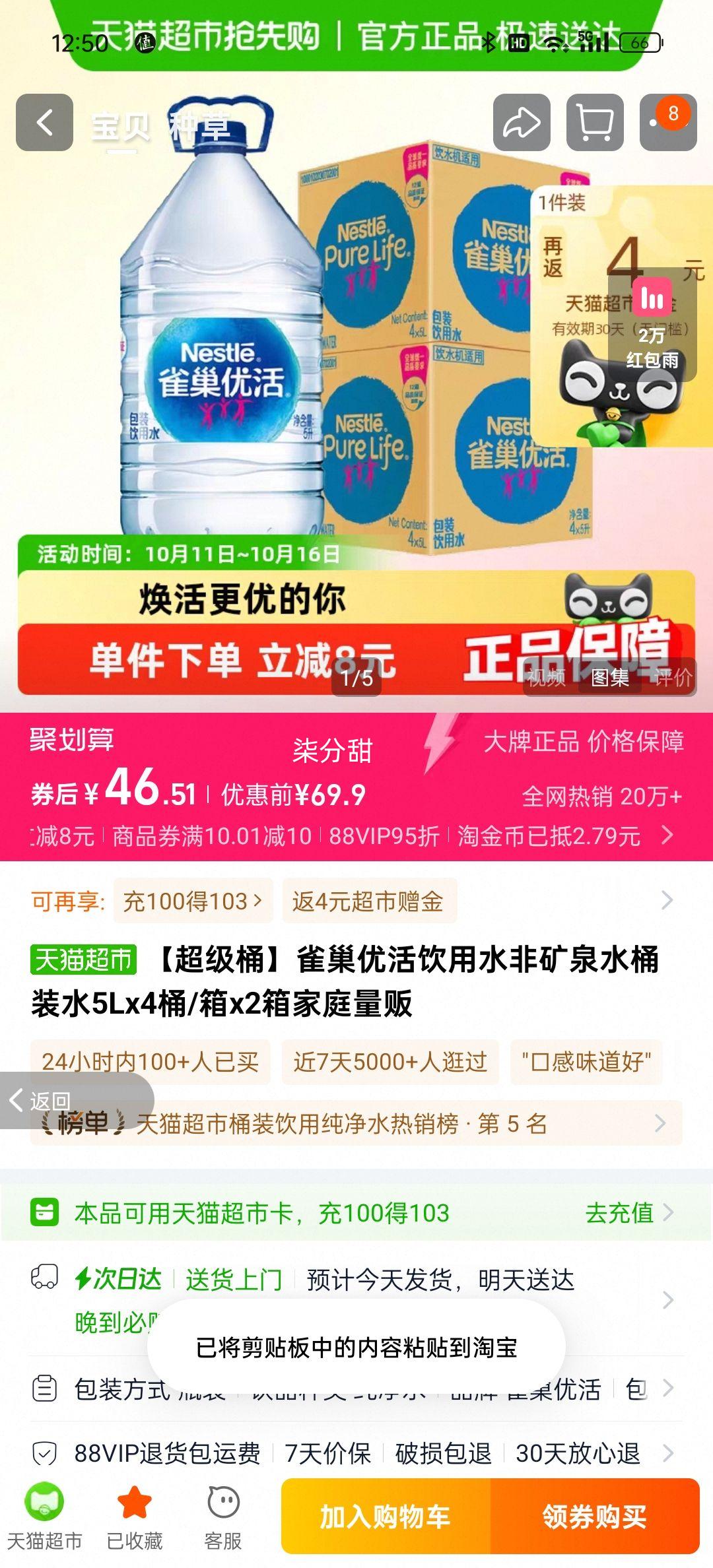
Task: Open the more options menu
Action: [x=667, y=123]
